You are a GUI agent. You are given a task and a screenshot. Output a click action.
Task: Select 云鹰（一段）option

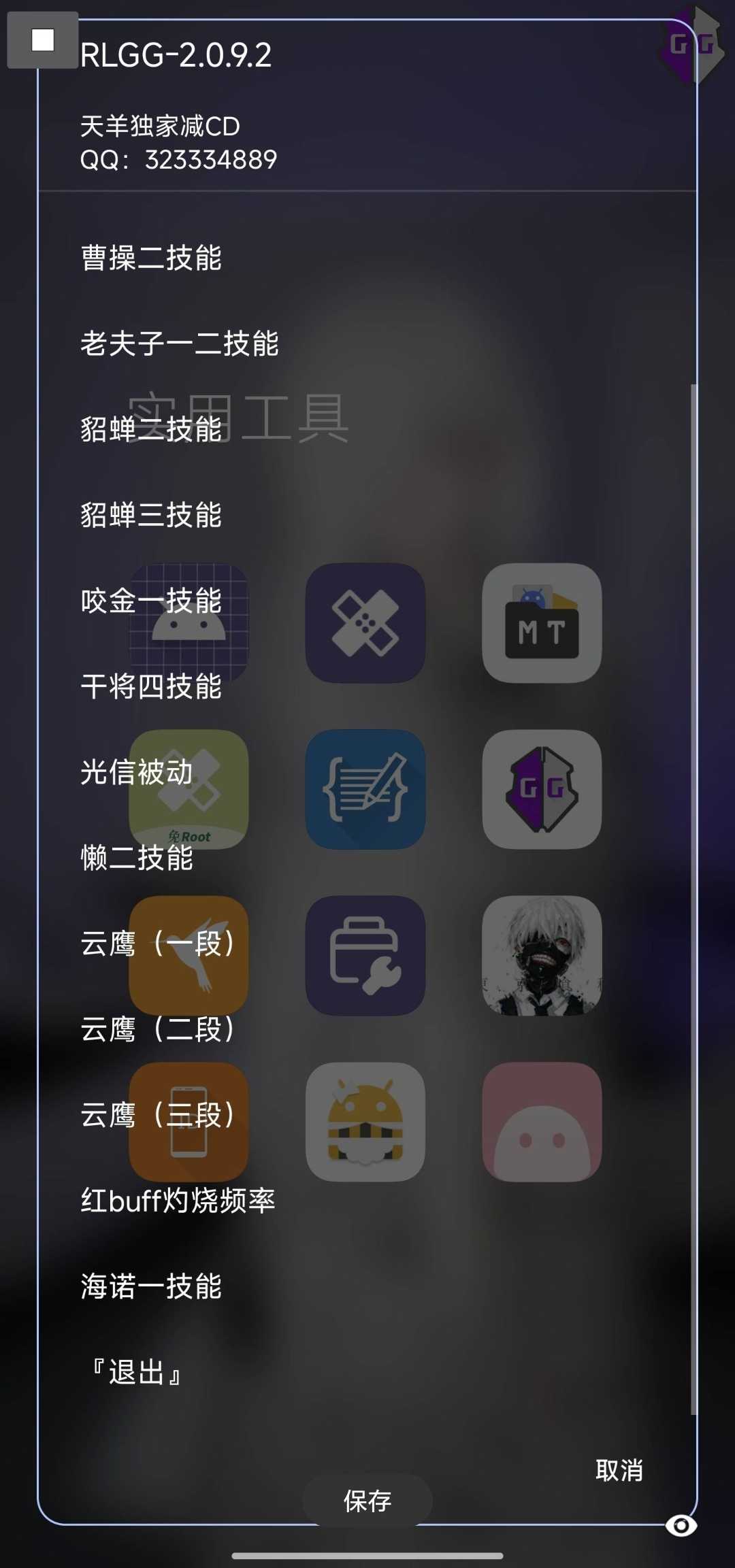click(x=158, y=944)
